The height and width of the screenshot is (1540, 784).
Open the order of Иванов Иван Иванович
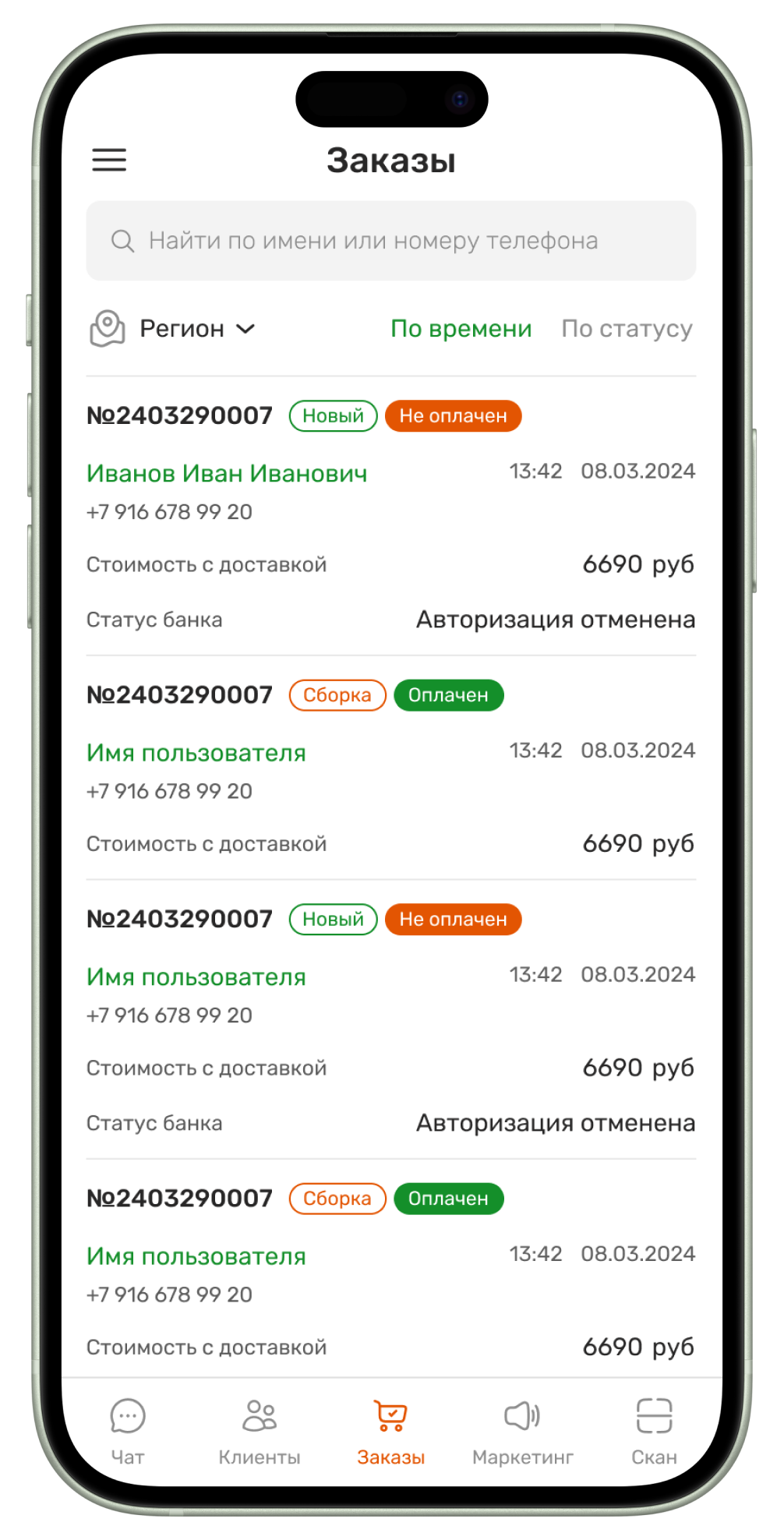tap(227, 474)
